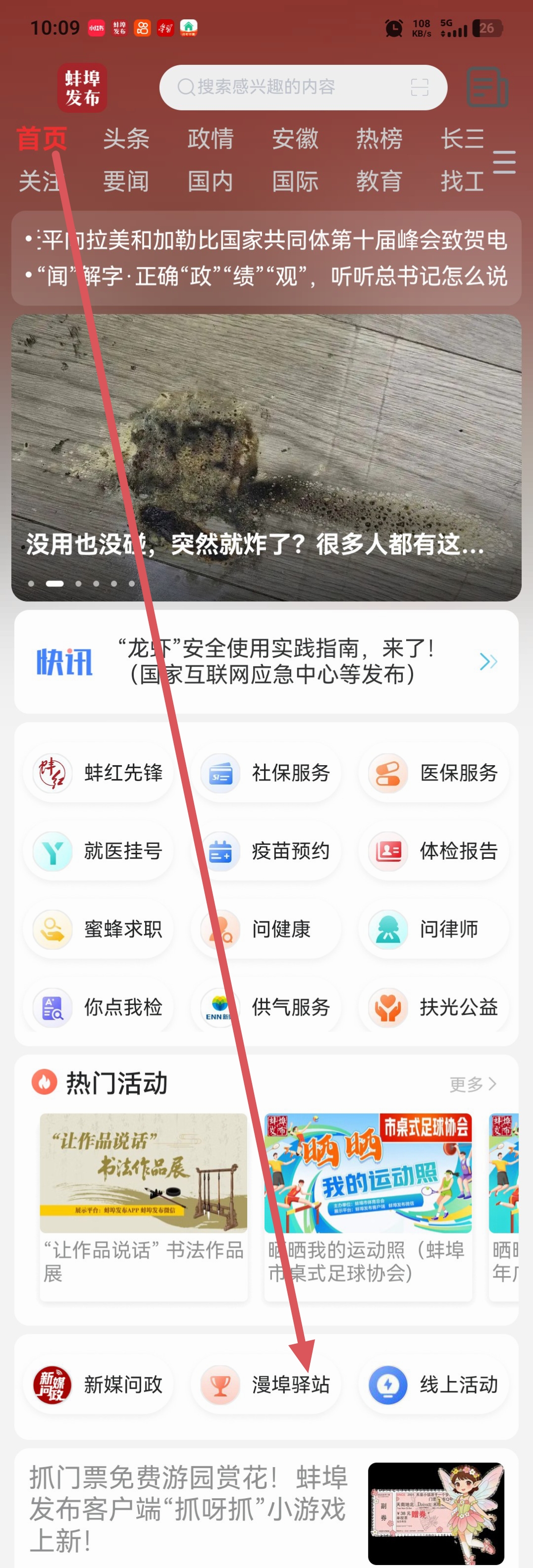Open the 国际 news tab
533x1568 pixels.
[x=295, y=181]
